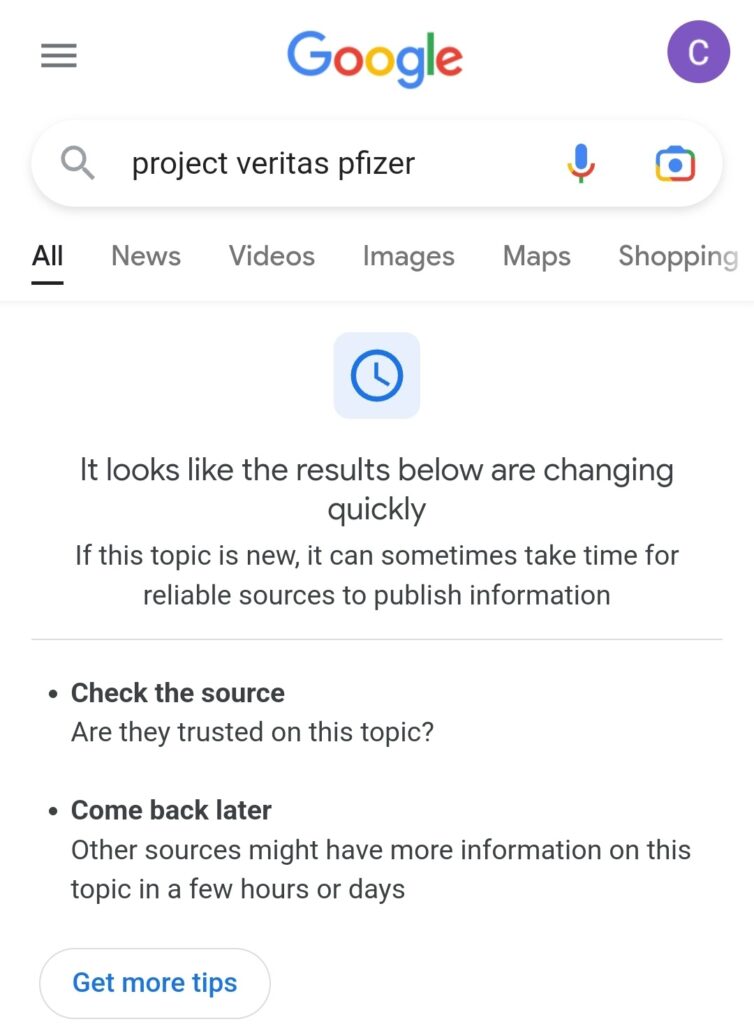Start a voice search with the microphone
The width and height of the screenshot is (754, 1024).
[580, 163]
